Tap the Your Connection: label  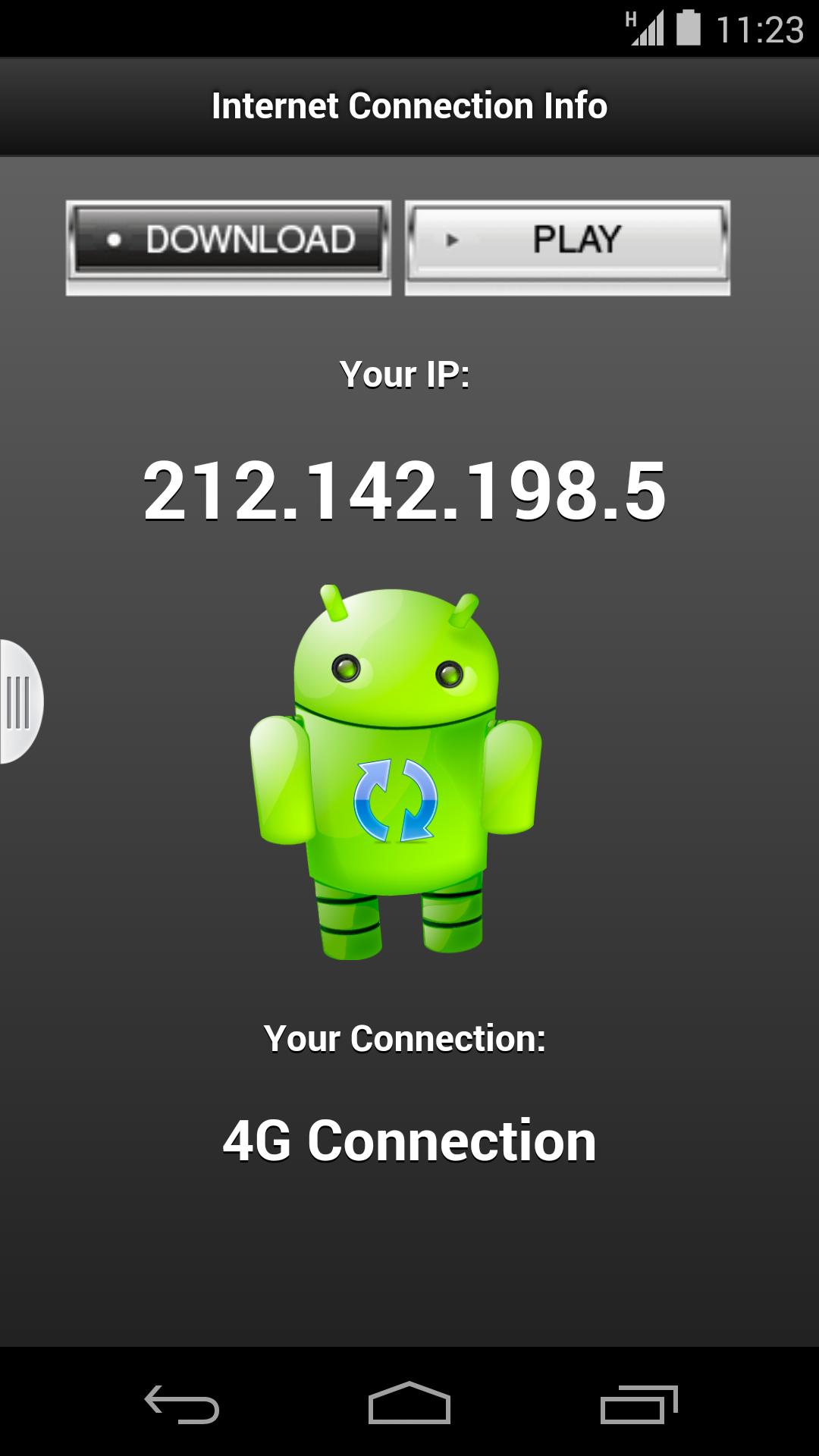(405, 1039)
